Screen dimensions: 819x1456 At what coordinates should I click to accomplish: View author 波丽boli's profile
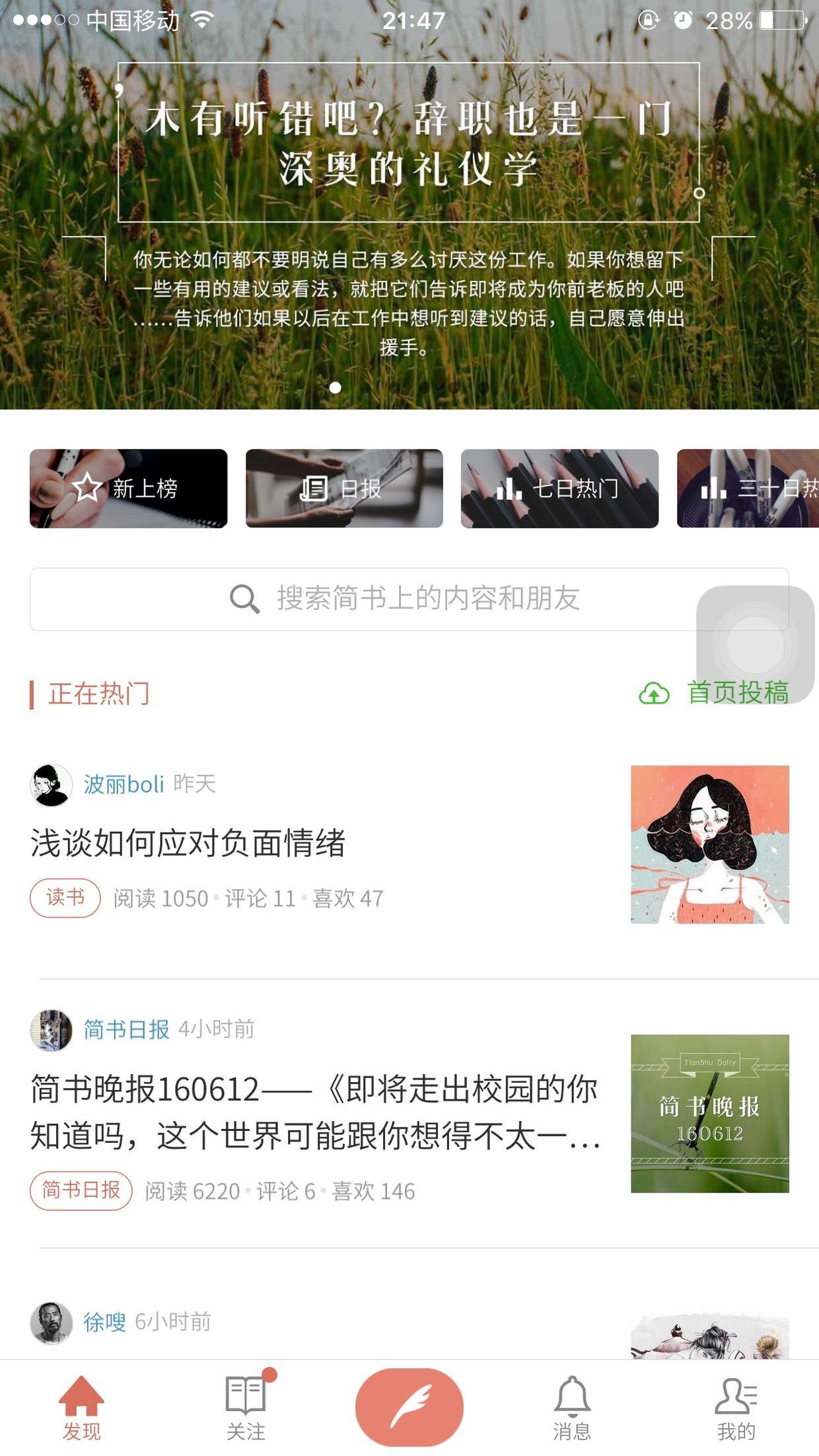pyautogui.click(x=123, y=784)
